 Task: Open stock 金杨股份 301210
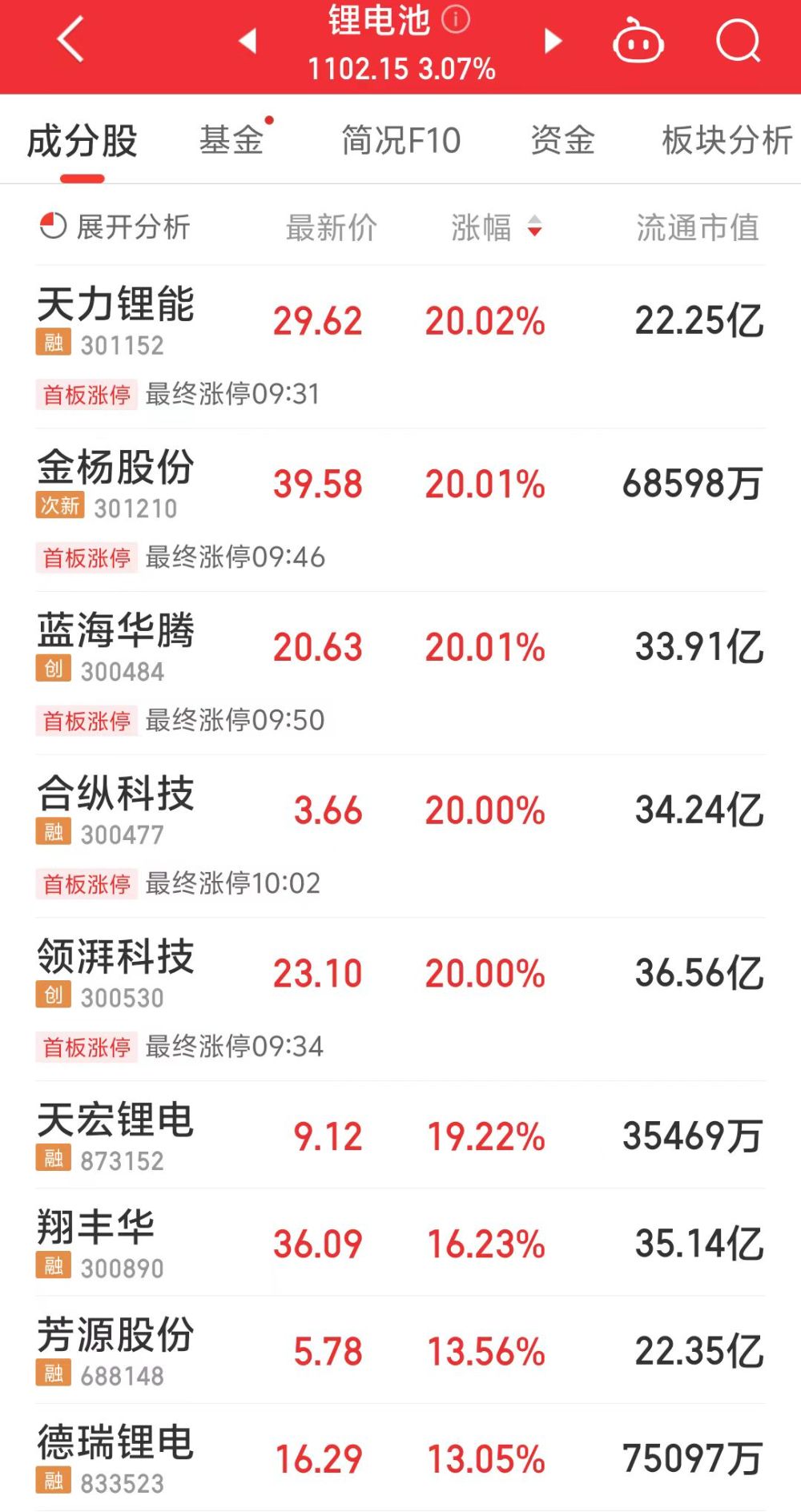[x=116, y=484]
